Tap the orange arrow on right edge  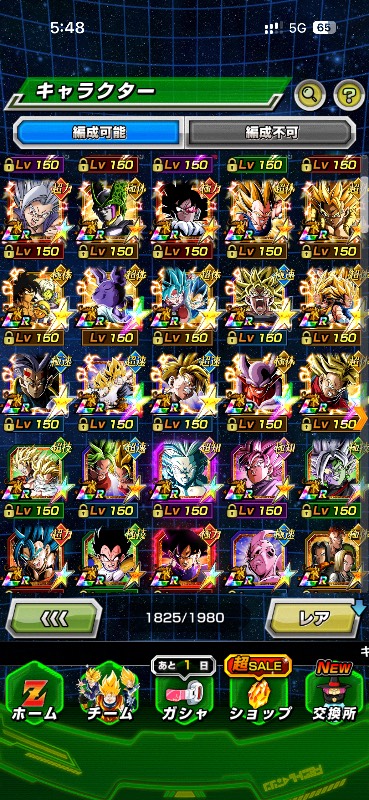[x=362, y=419]
